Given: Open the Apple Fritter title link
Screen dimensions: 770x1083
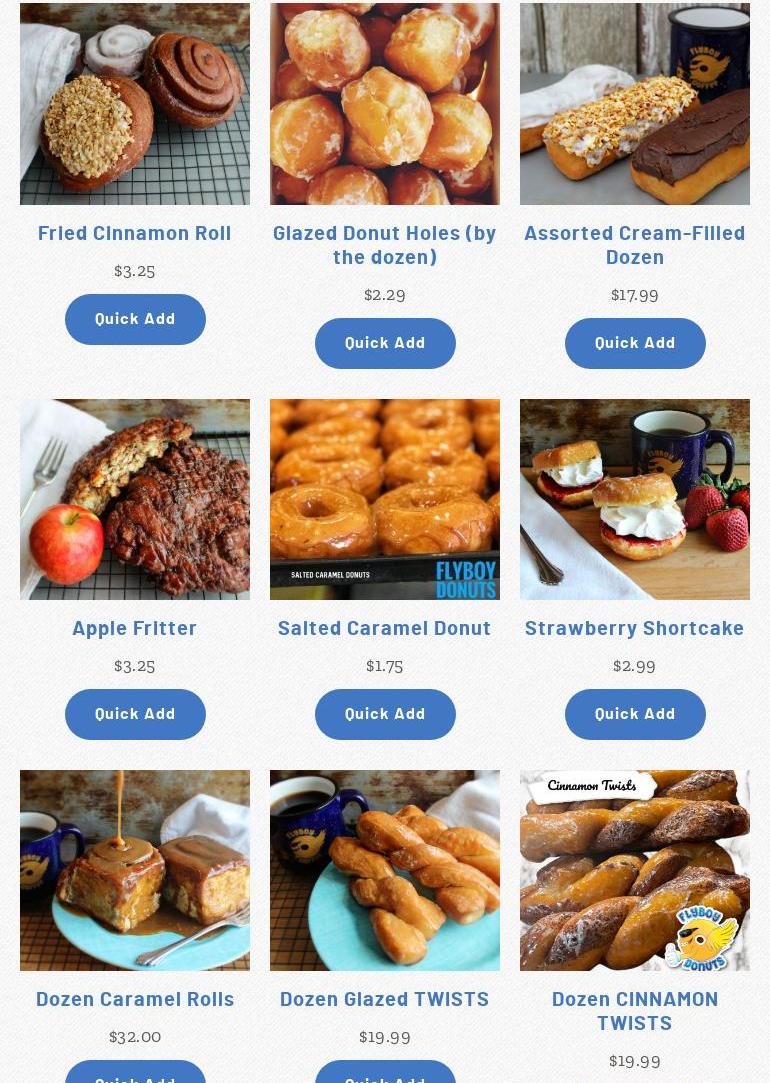Looking at the screenshot, I should (x=135, y=628).
